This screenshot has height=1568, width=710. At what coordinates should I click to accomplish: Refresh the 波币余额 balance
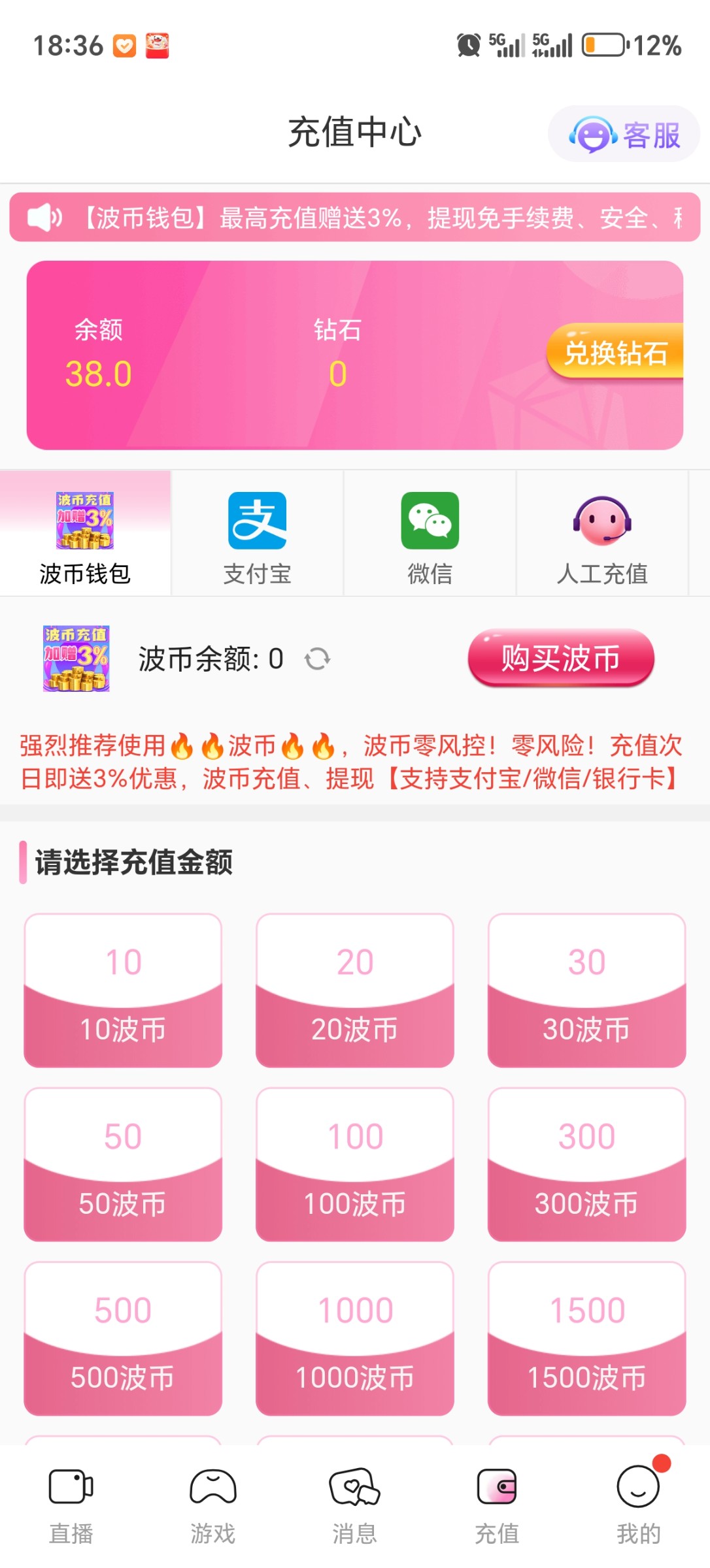click(x=318, y=659)
